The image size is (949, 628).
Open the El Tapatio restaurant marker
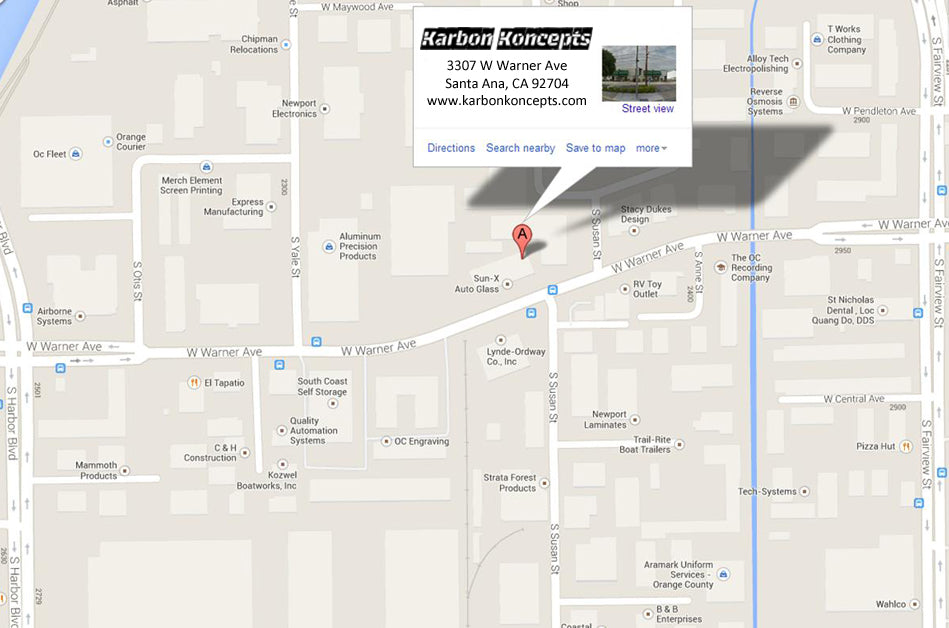pyautogui.click(x=194, y=382)
